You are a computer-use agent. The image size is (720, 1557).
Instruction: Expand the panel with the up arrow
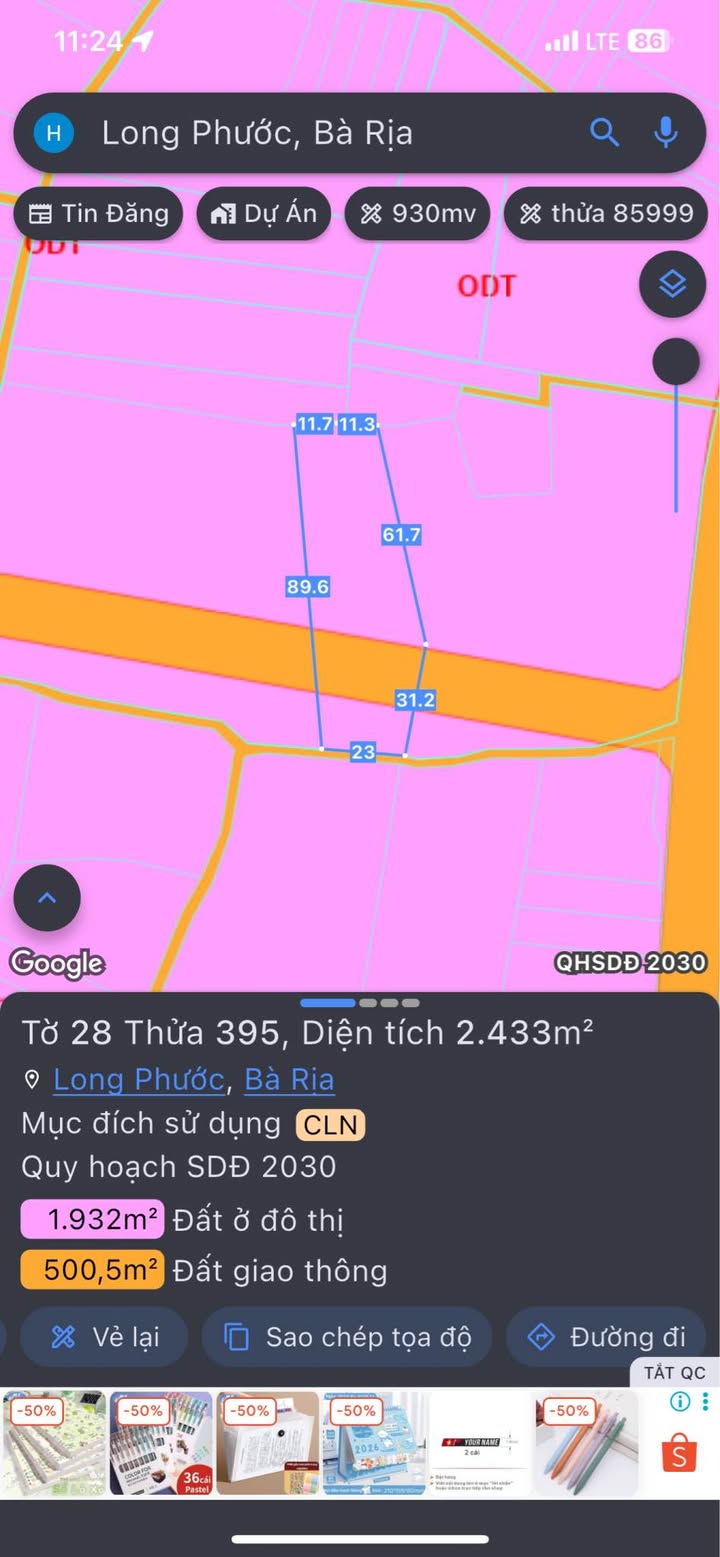coord(47,898)
